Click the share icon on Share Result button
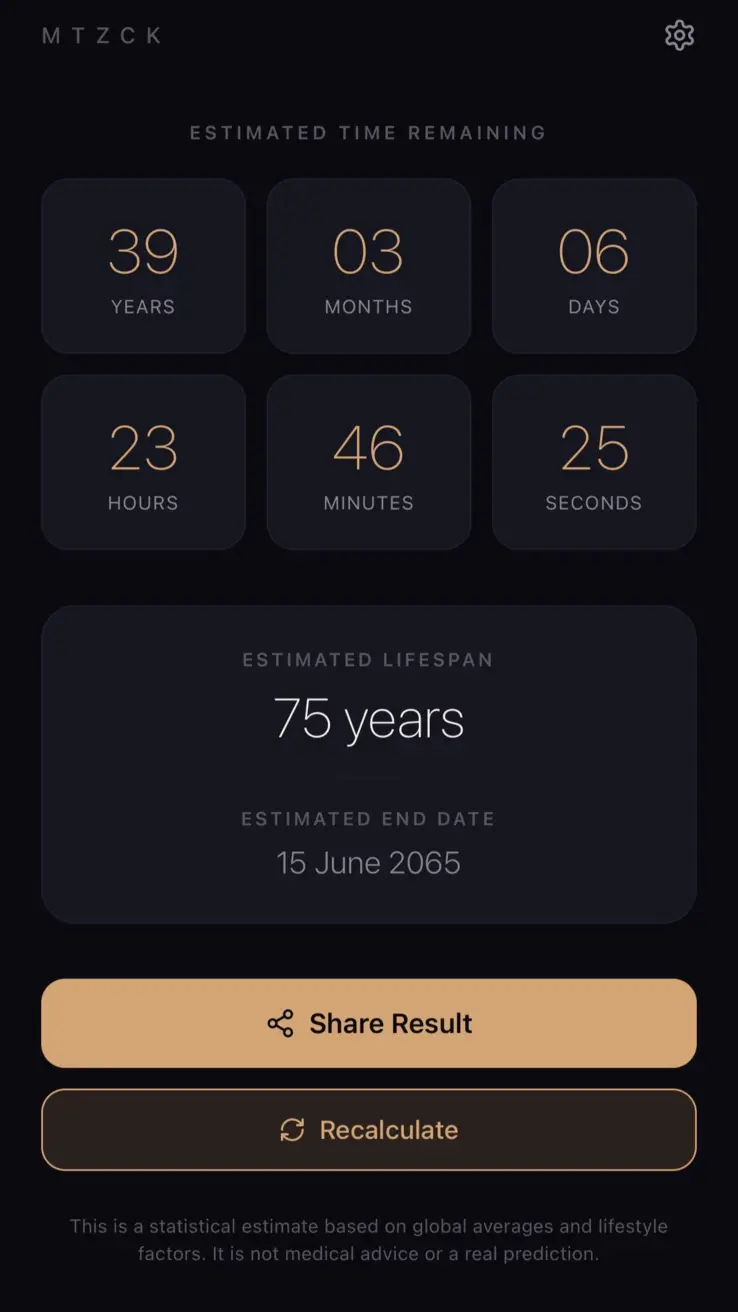Viewport: 738px width, 1312px height. point(281,1023)
